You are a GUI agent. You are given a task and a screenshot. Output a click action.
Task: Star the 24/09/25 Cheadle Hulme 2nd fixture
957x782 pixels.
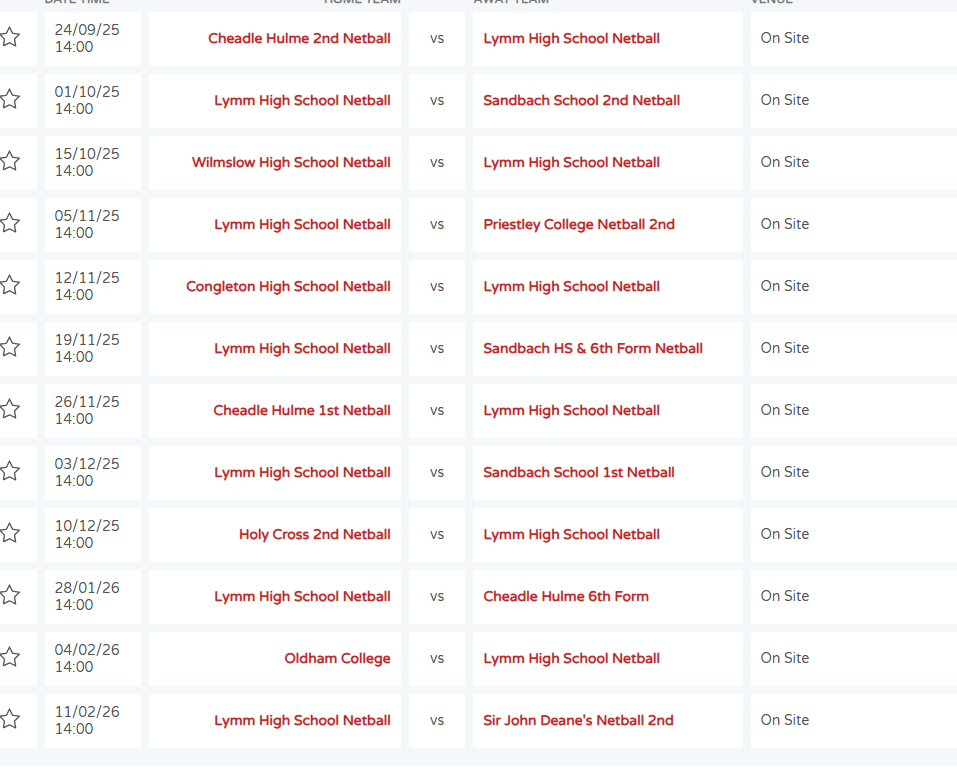tap(10, 38)
